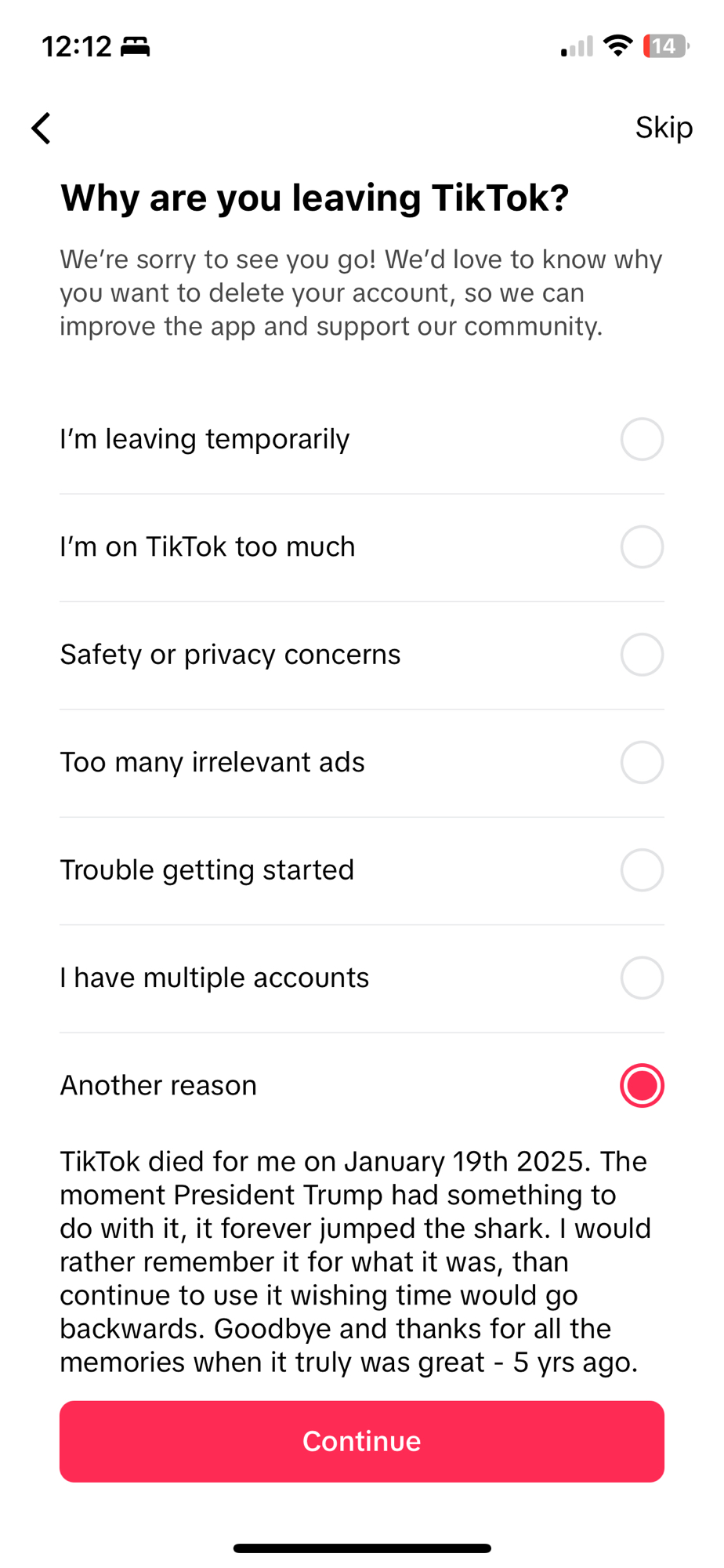Tap the "Another reason" radio button
The height and width of the screenshot is (1568, 724).
(642, 1085)
